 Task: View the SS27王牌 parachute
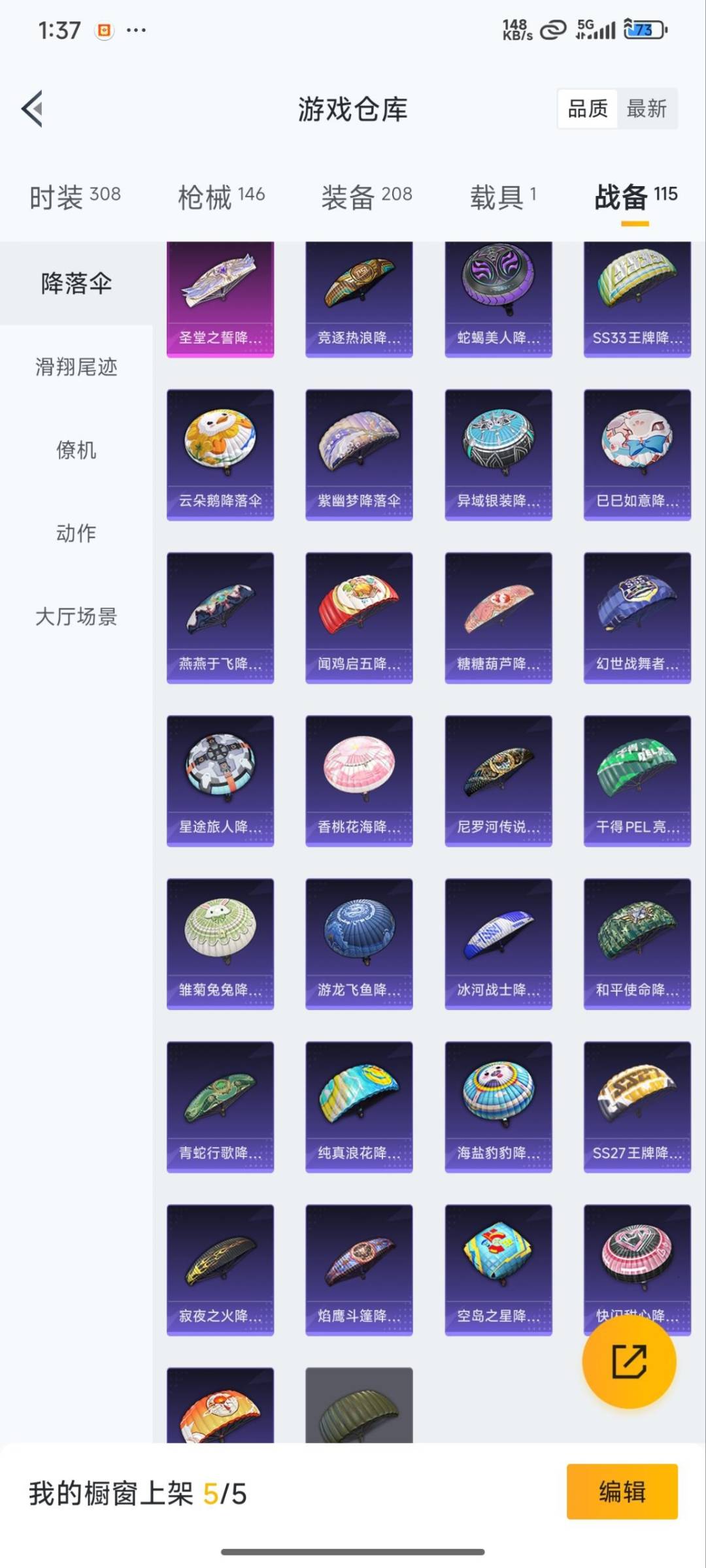(x=637, y=1106)
